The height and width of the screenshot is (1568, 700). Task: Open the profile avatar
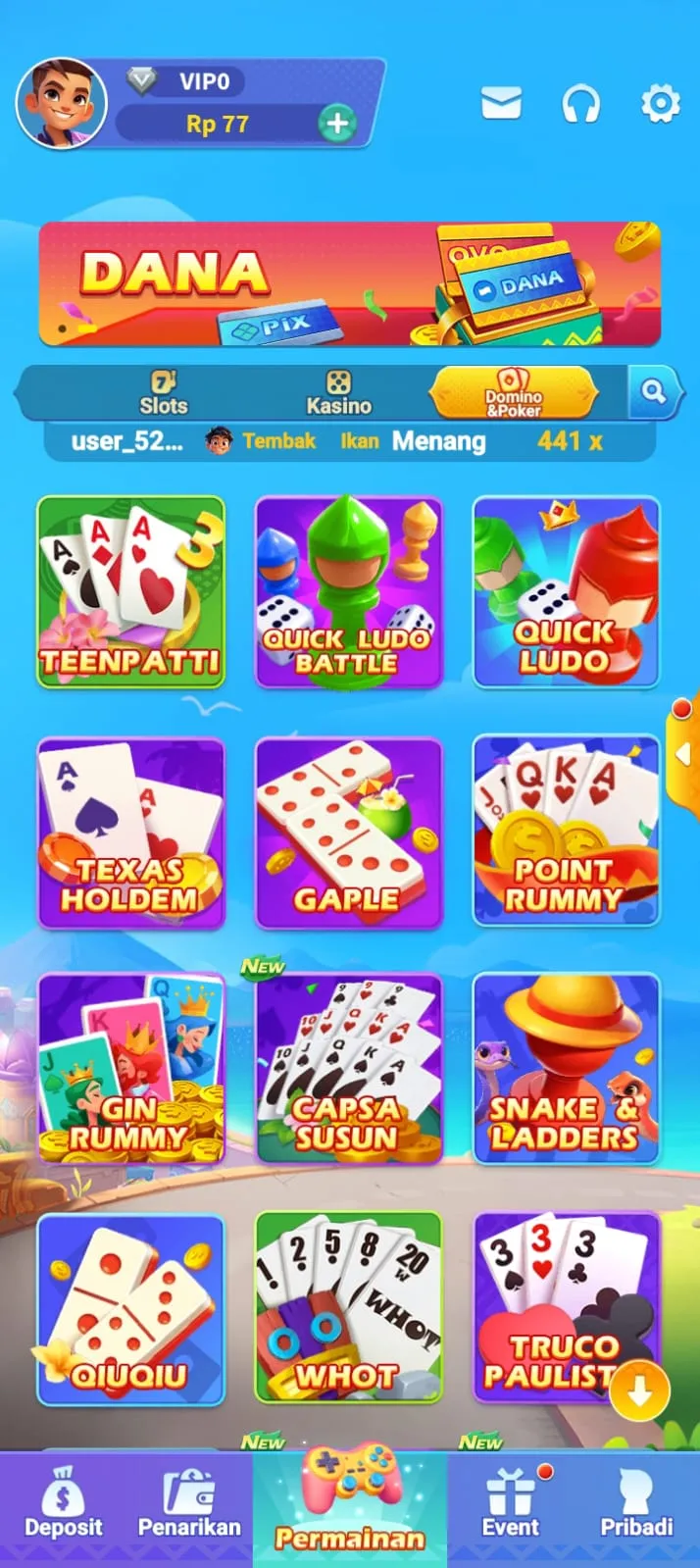coord(61,104)
